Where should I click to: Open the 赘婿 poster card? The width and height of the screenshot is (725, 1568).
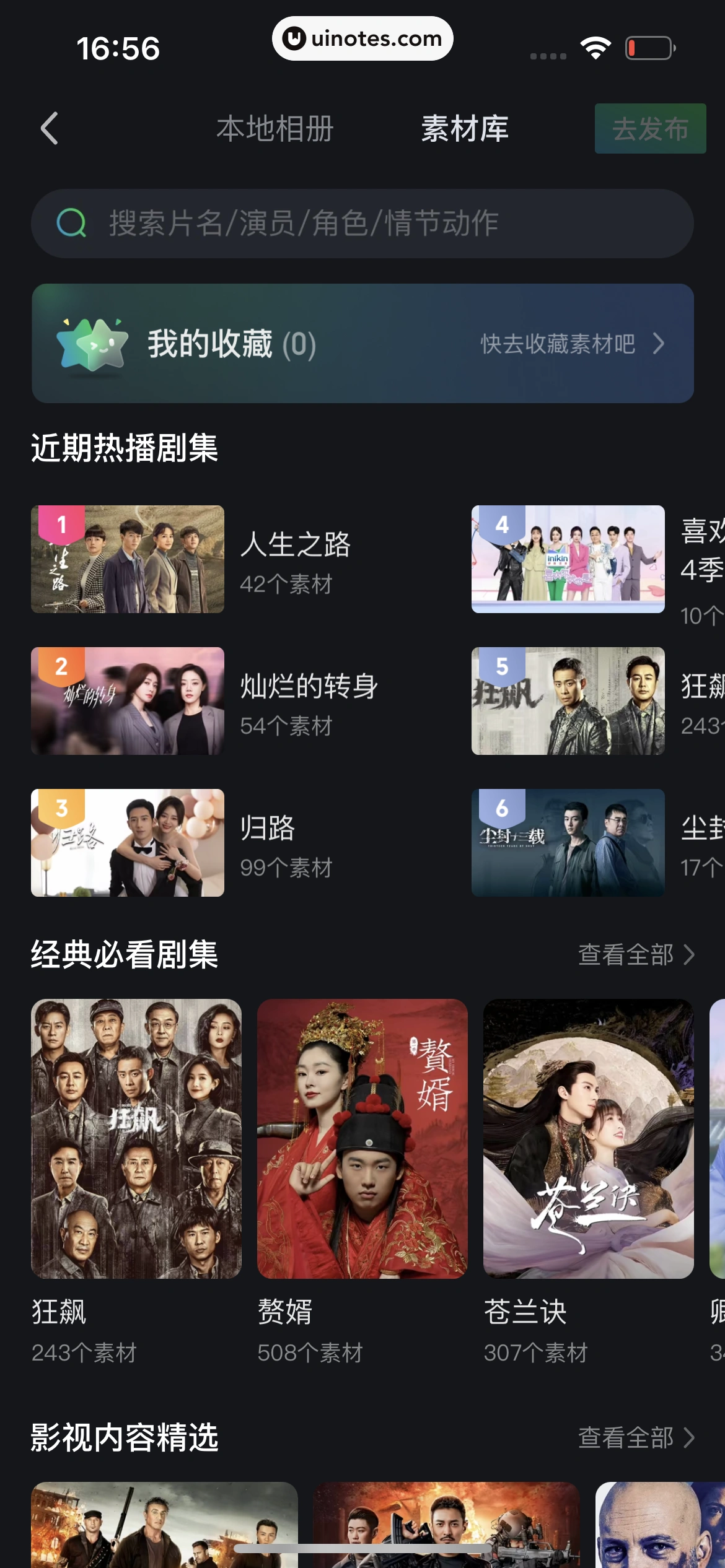tap(362, 1138)
